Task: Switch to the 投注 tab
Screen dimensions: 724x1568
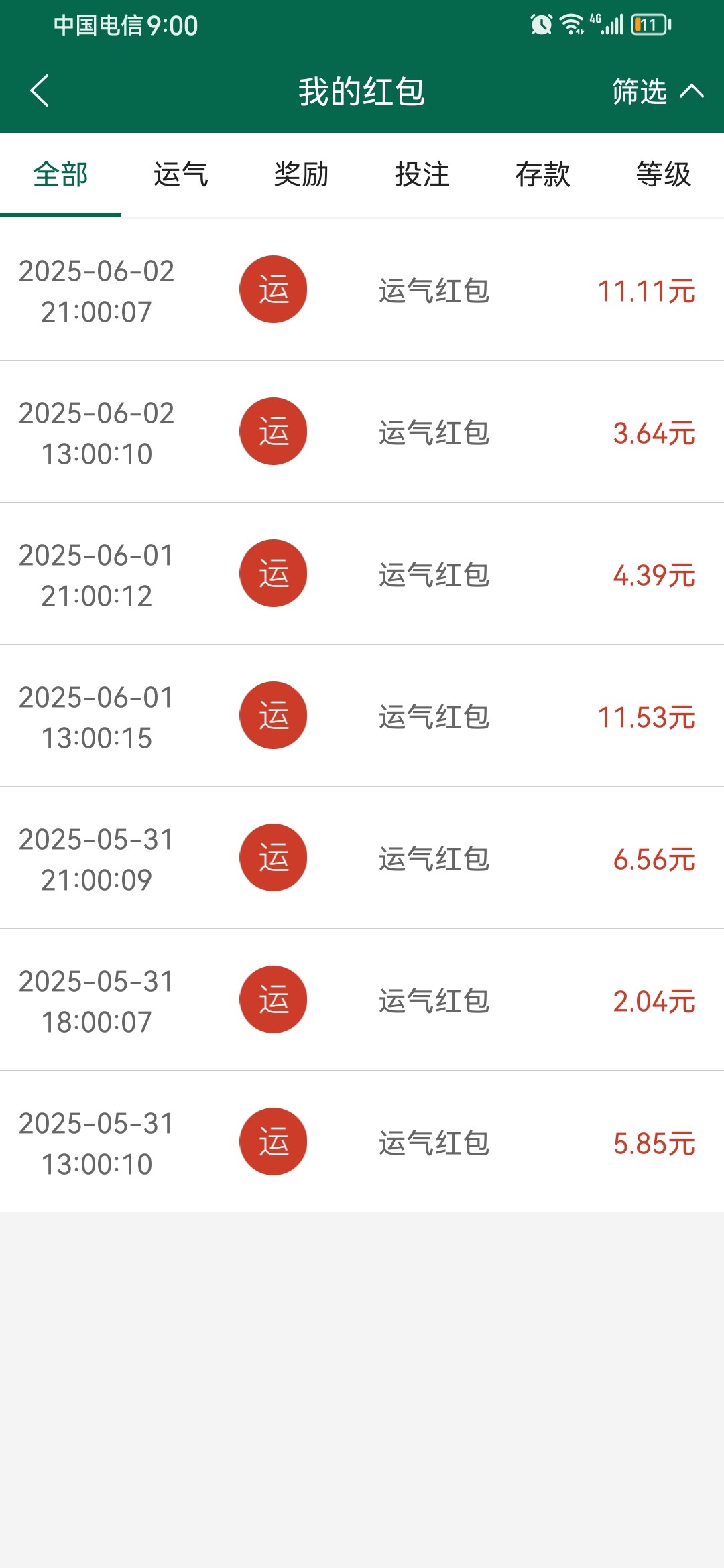Action: click(422, 174)
